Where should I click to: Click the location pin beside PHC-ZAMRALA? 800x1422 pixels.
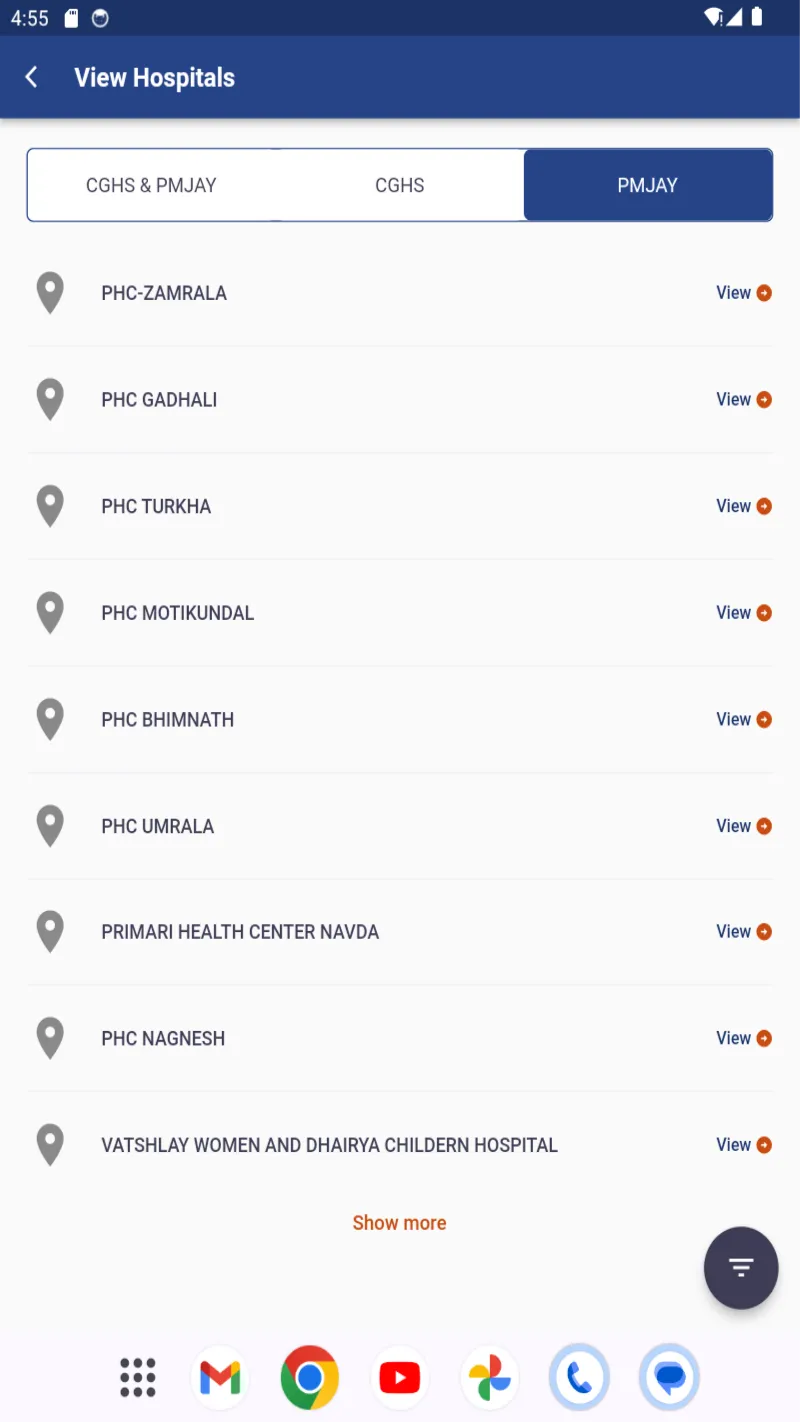coord(50,292)
